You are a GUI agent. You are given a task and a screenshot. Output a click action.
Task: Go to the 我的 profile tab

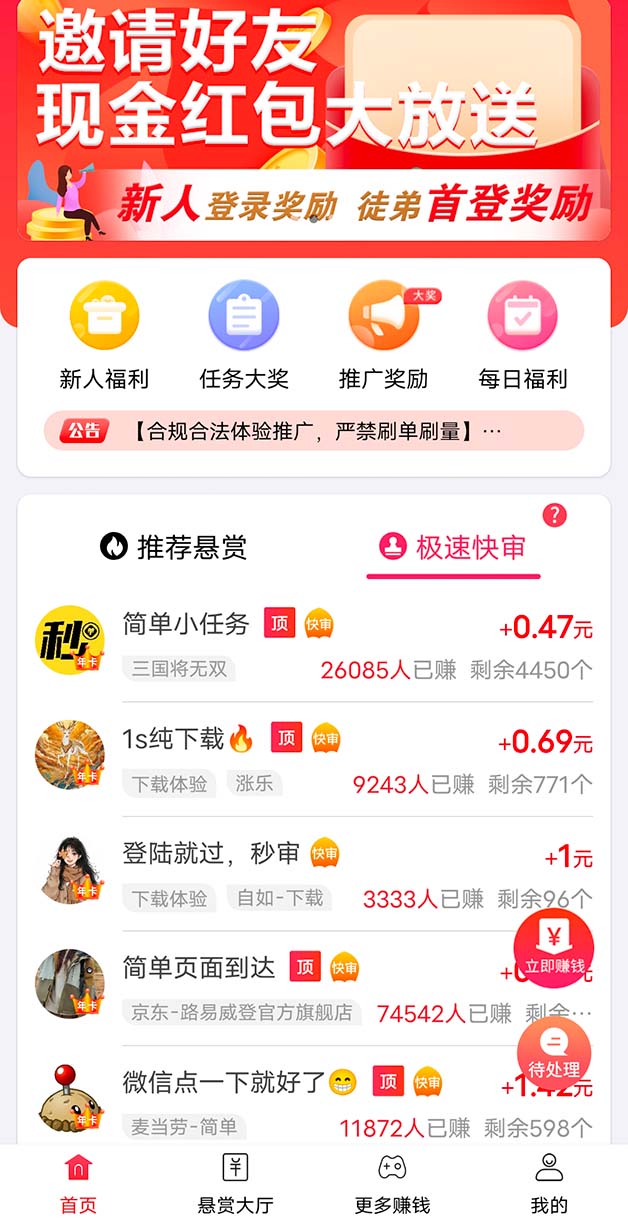tap(549, 1181)
